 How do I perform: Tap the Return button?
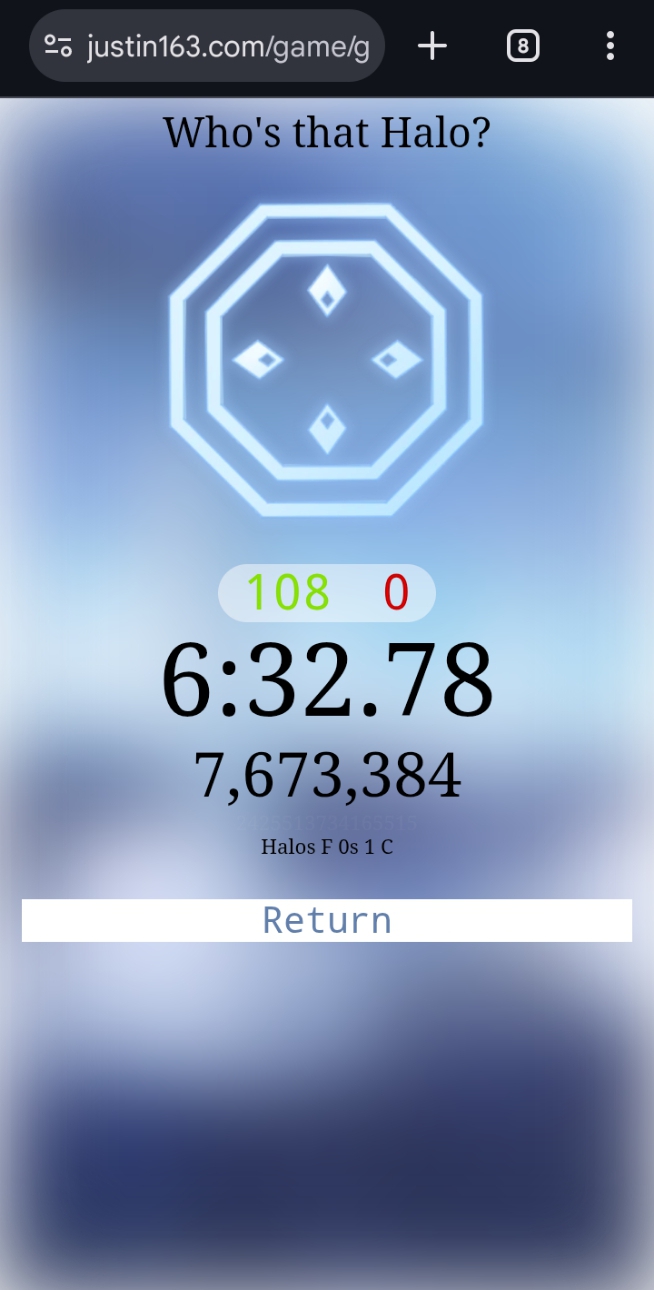coord(327,920)
